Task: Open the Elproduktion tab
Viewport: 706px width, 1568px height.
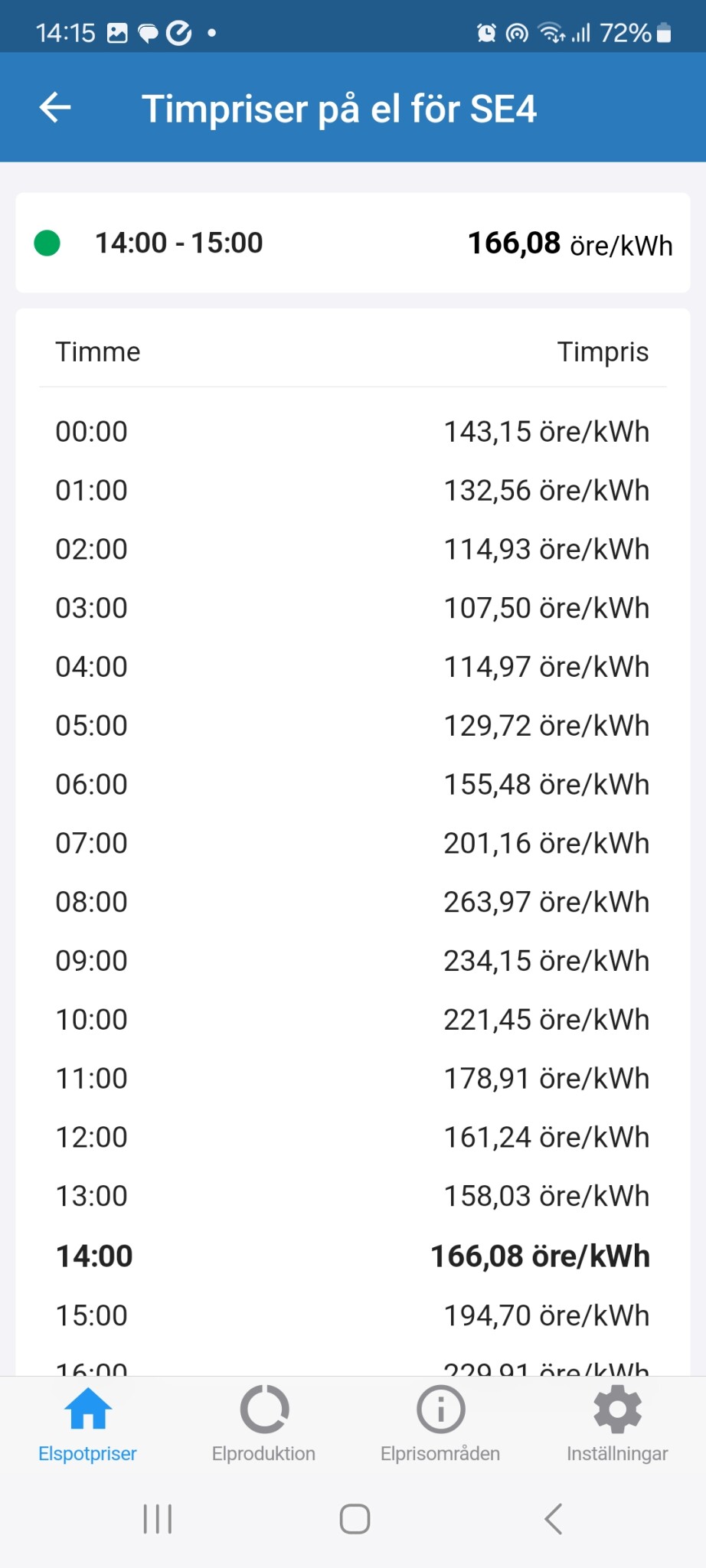Action: [264, 1424]
